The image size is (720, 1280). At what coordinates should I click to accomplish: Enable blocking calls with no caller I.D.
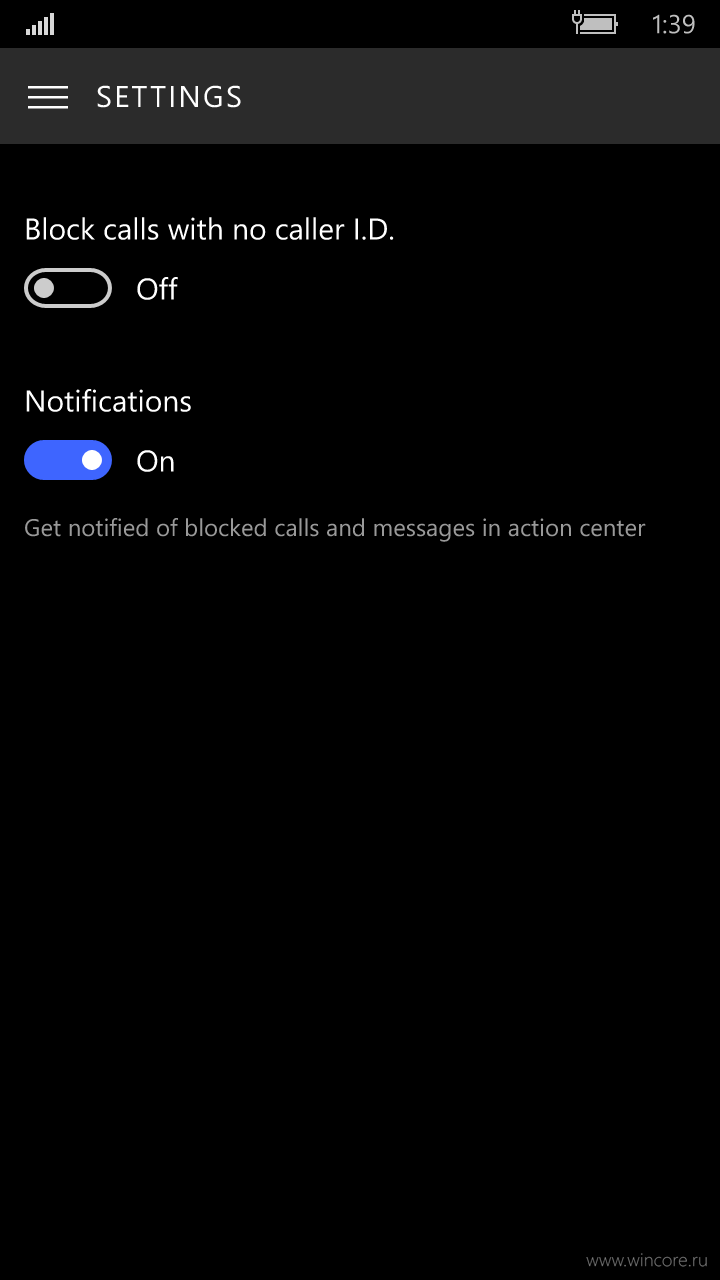[68, 288]
